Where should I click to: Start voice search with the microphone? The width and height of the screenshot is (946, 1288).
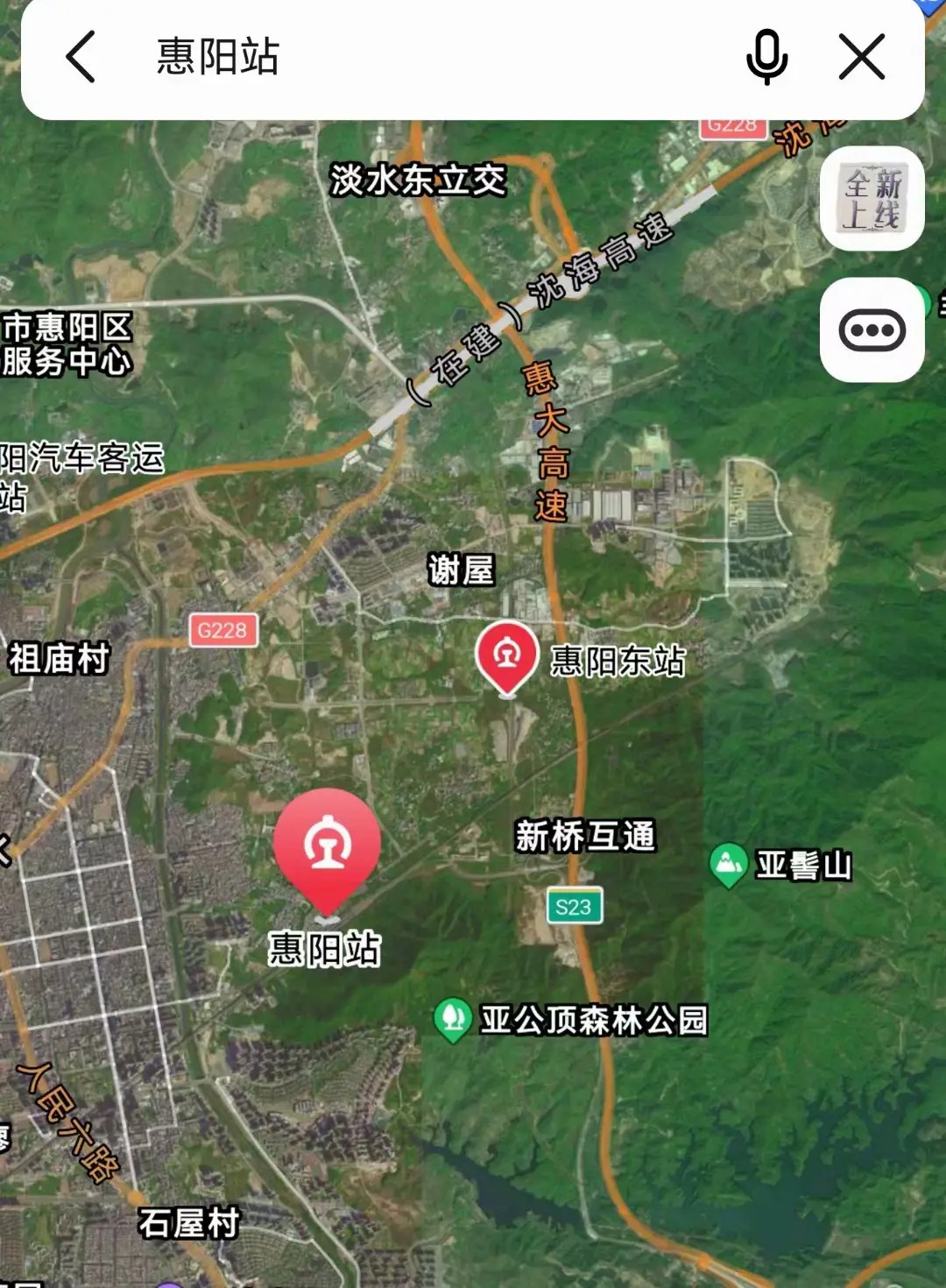pyautogui.click(x=766, y=58)
